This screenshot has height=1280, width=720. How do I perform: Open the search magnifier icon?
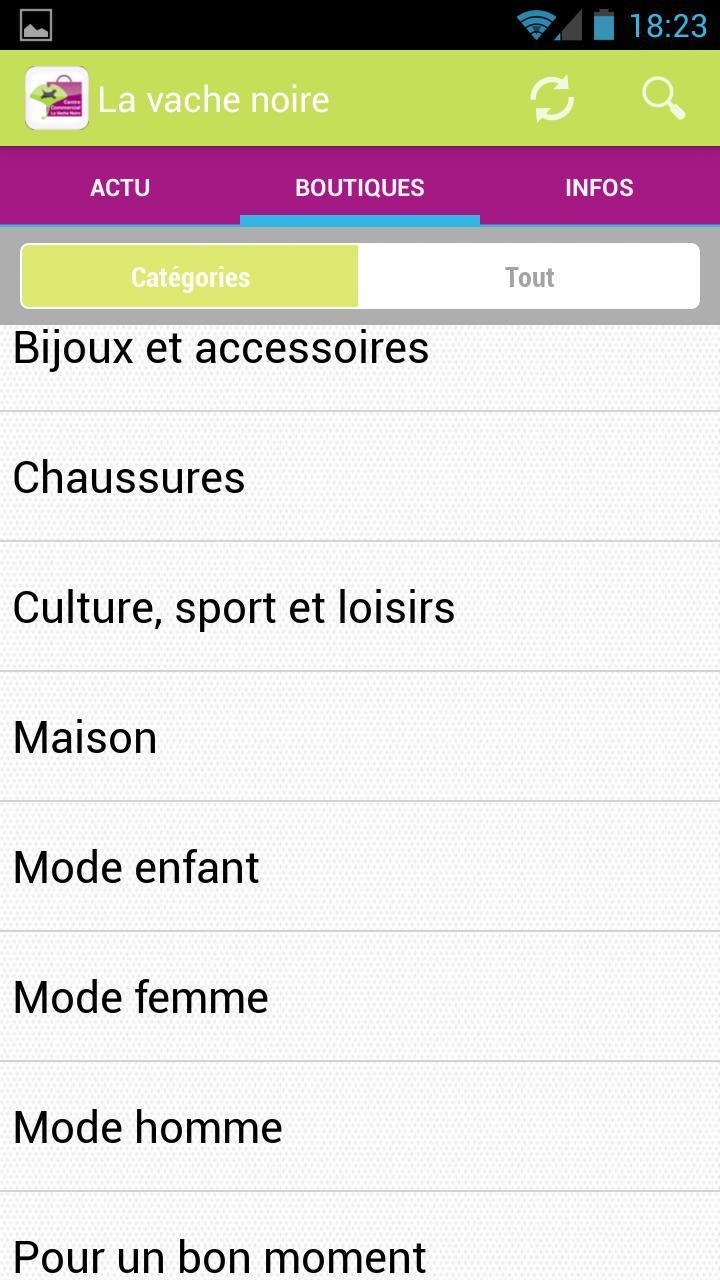pos(663,99)
